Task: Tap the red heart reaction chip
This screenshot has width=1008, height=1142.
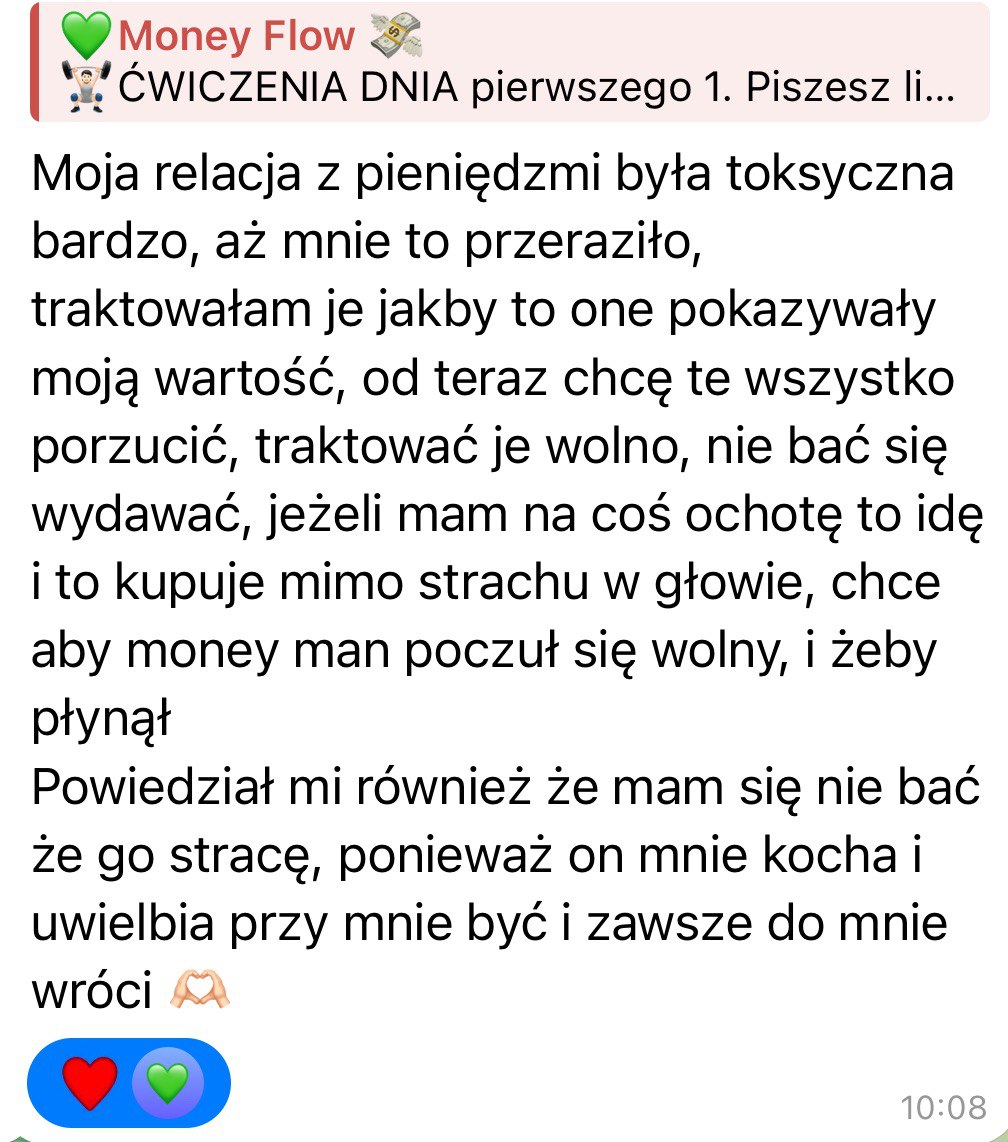Action: click(88, 1083)
